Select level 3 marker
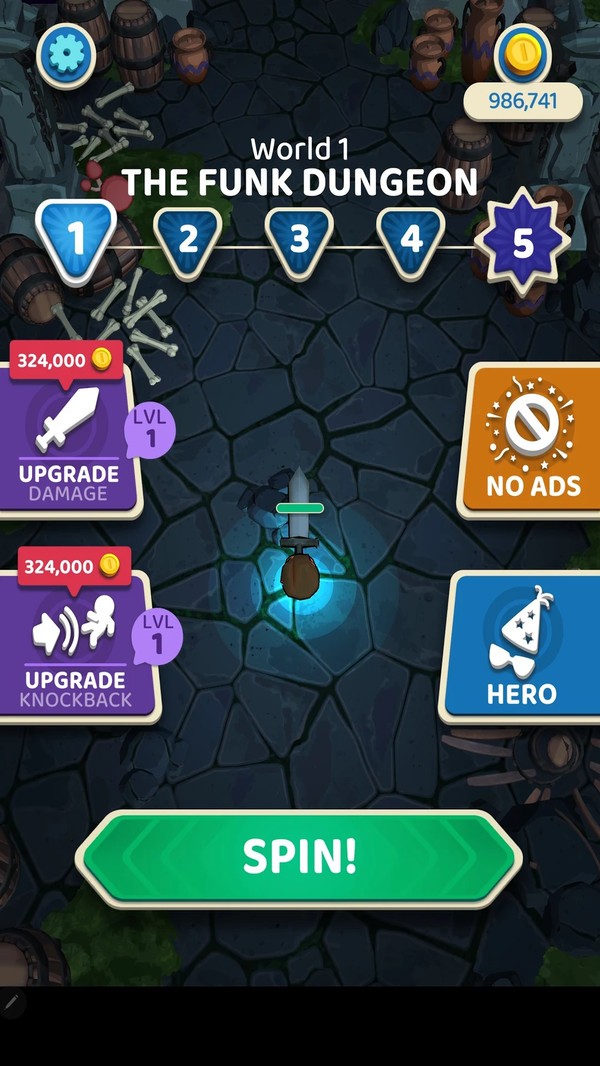 [x=299, y=240]
